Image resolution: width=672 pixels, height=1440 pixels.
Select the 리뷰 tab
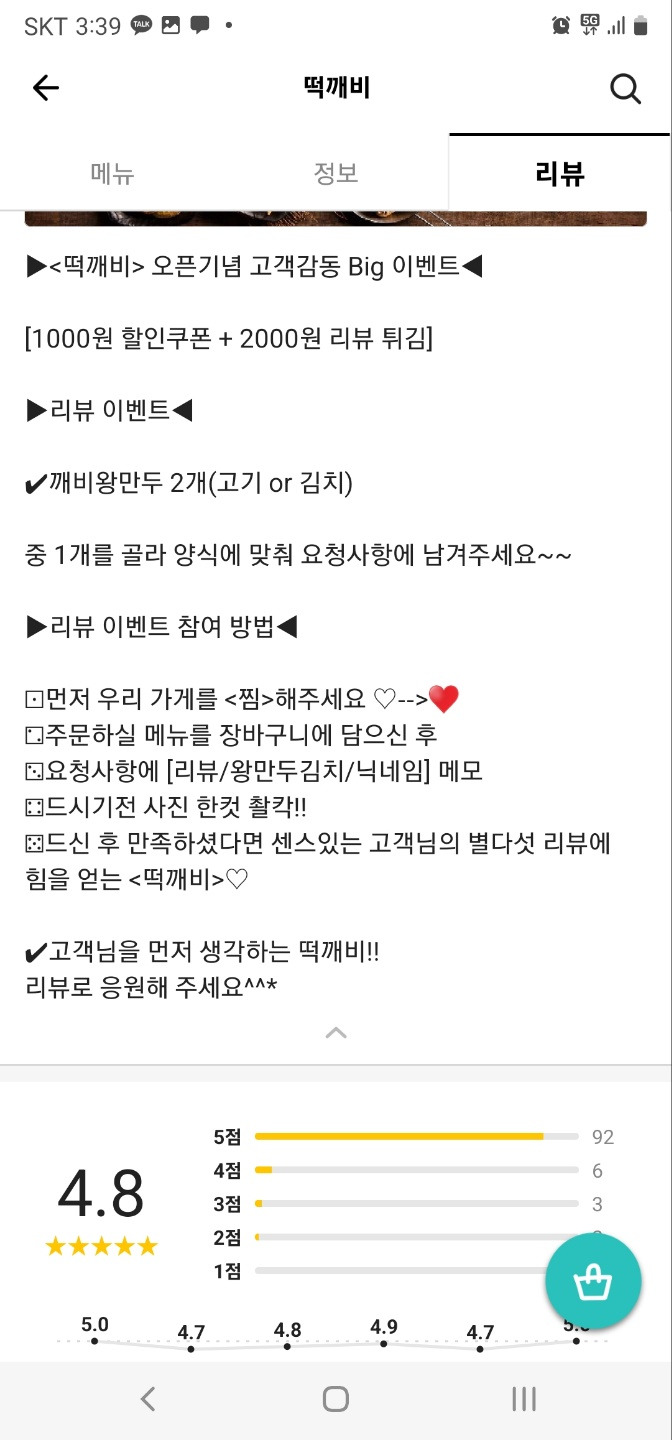click(x=560, y=174)
